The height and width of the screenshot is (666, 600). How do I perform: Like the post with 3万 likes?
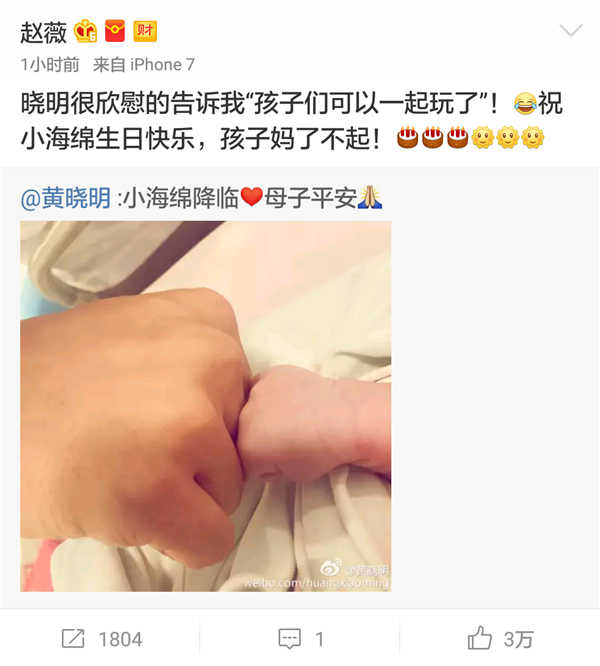[500, 638]
